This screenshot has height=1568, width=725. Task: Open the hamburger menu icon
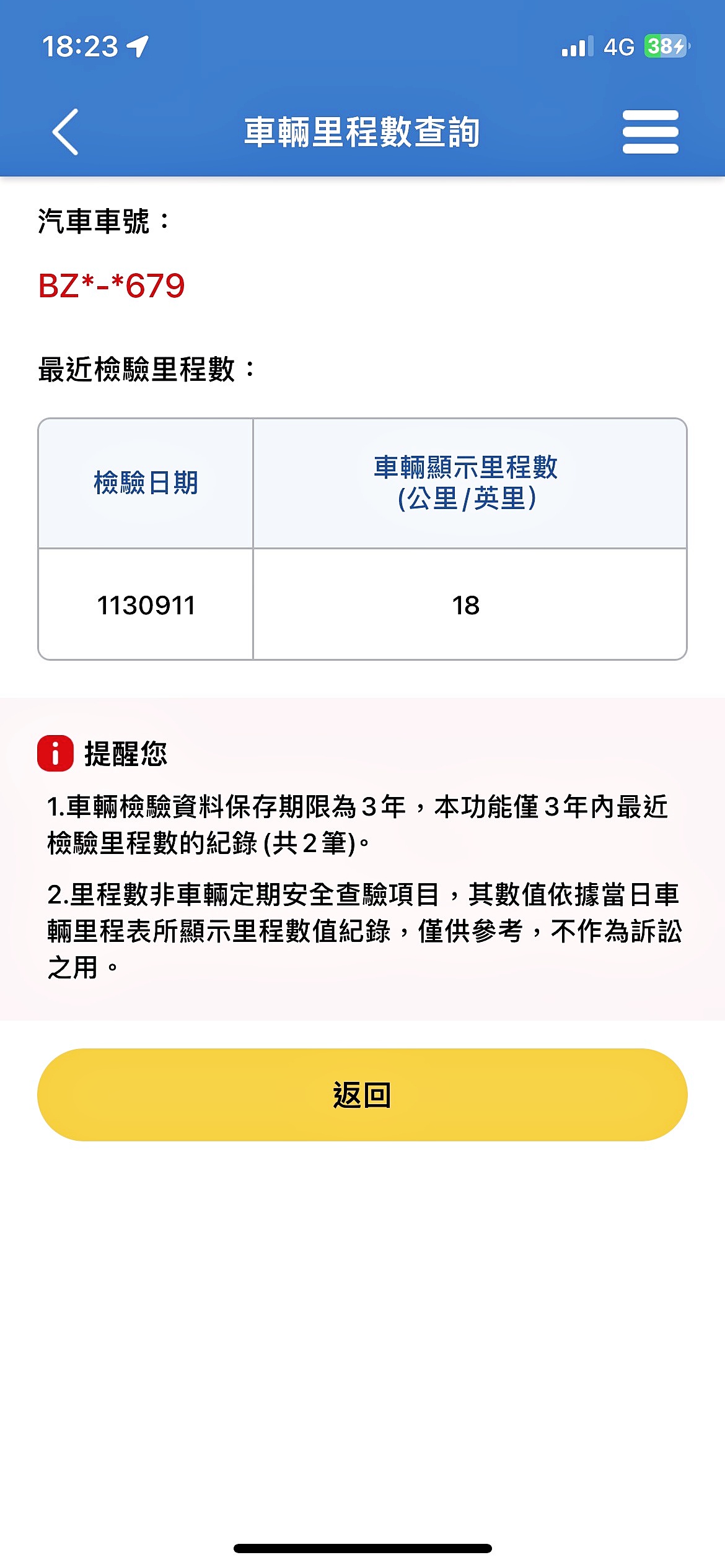[649, 131]
